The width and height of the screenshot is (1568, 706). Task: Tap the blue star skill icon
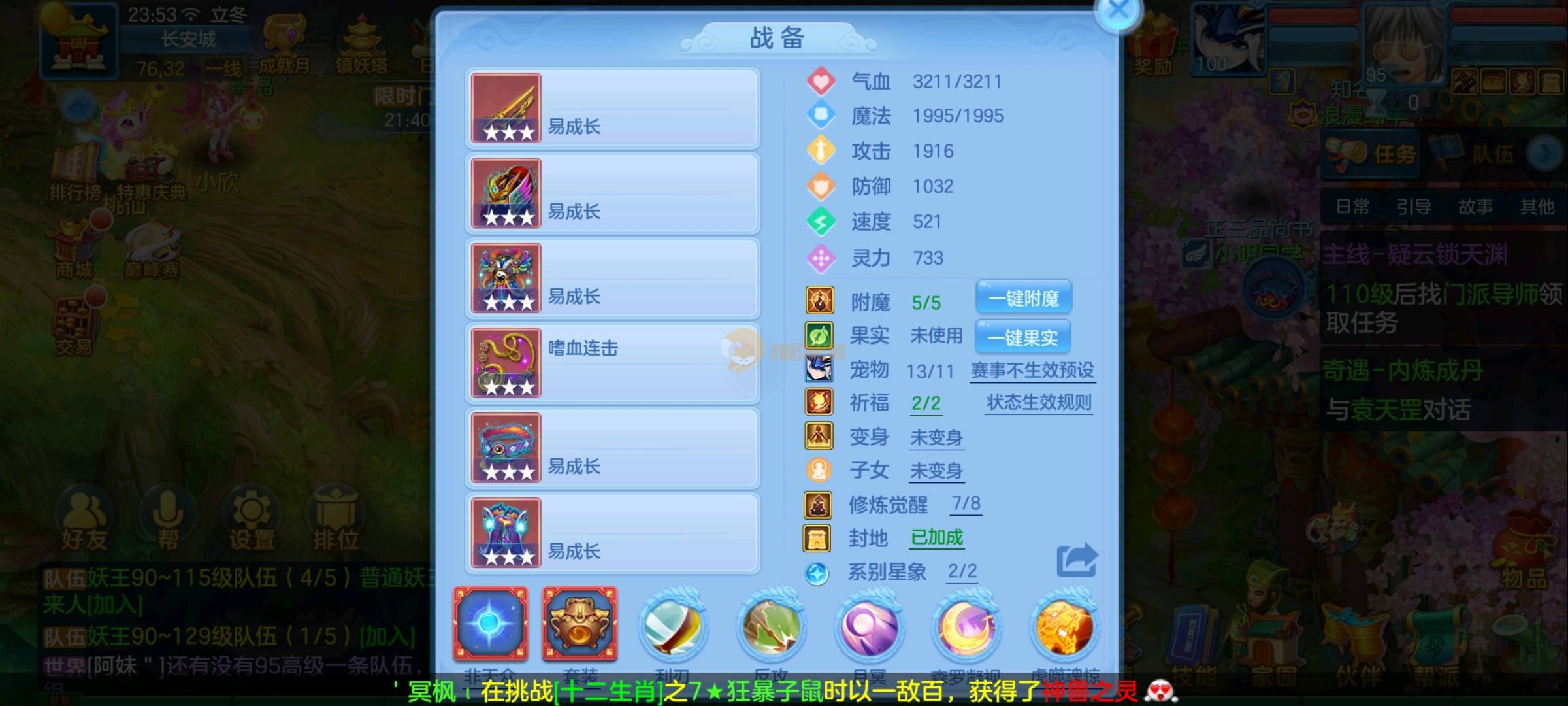point(490,624)
